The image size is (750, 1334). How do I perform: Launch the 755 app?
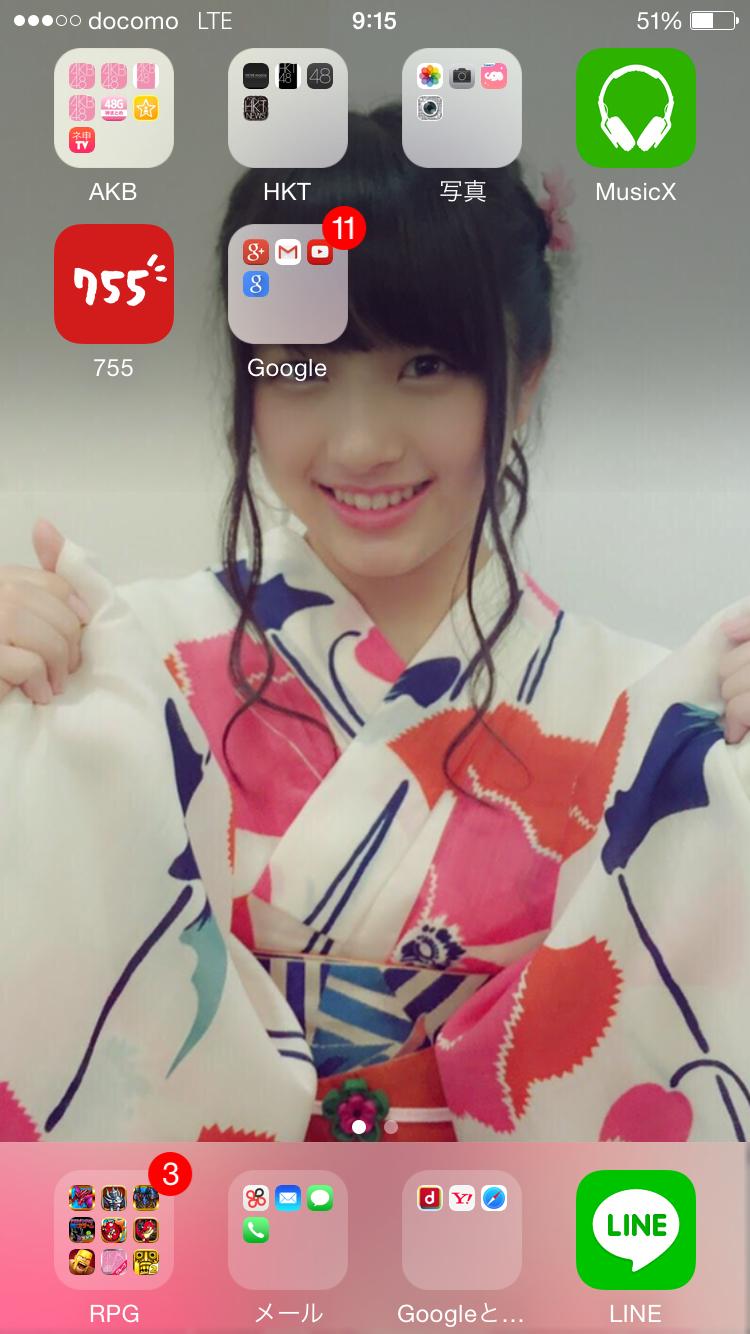tap(113, 284)
